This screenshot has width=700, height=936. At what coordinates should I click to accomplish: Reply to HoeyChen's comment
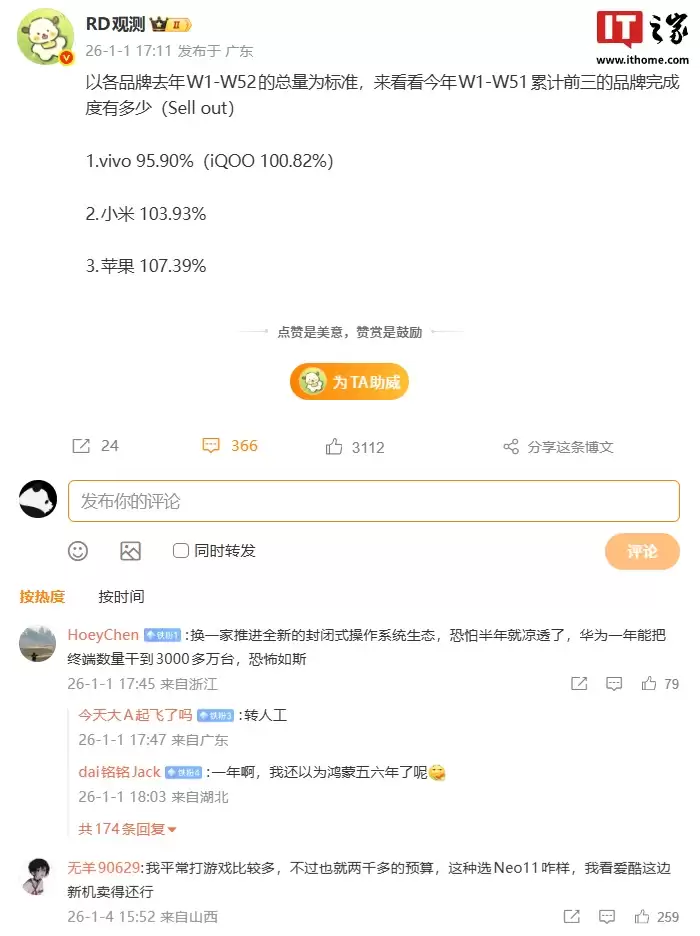614,684
